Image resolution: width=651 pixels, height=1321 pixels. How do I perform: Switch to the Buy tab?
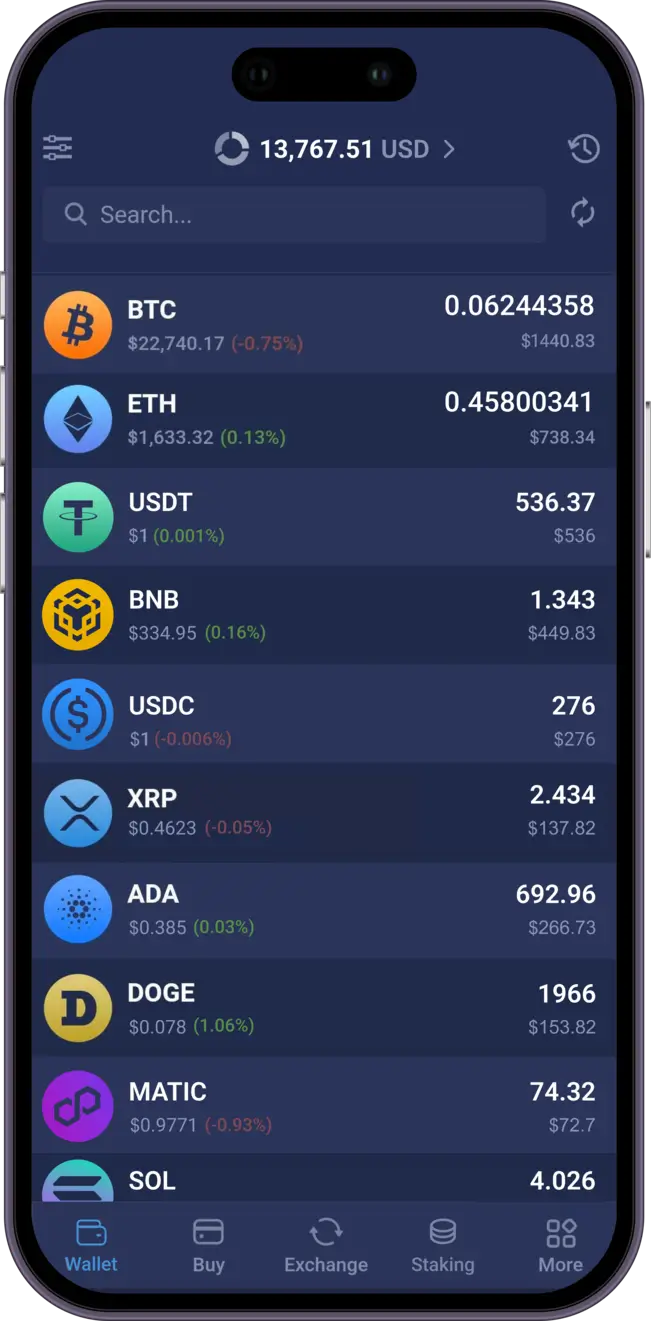(208, 1245)
